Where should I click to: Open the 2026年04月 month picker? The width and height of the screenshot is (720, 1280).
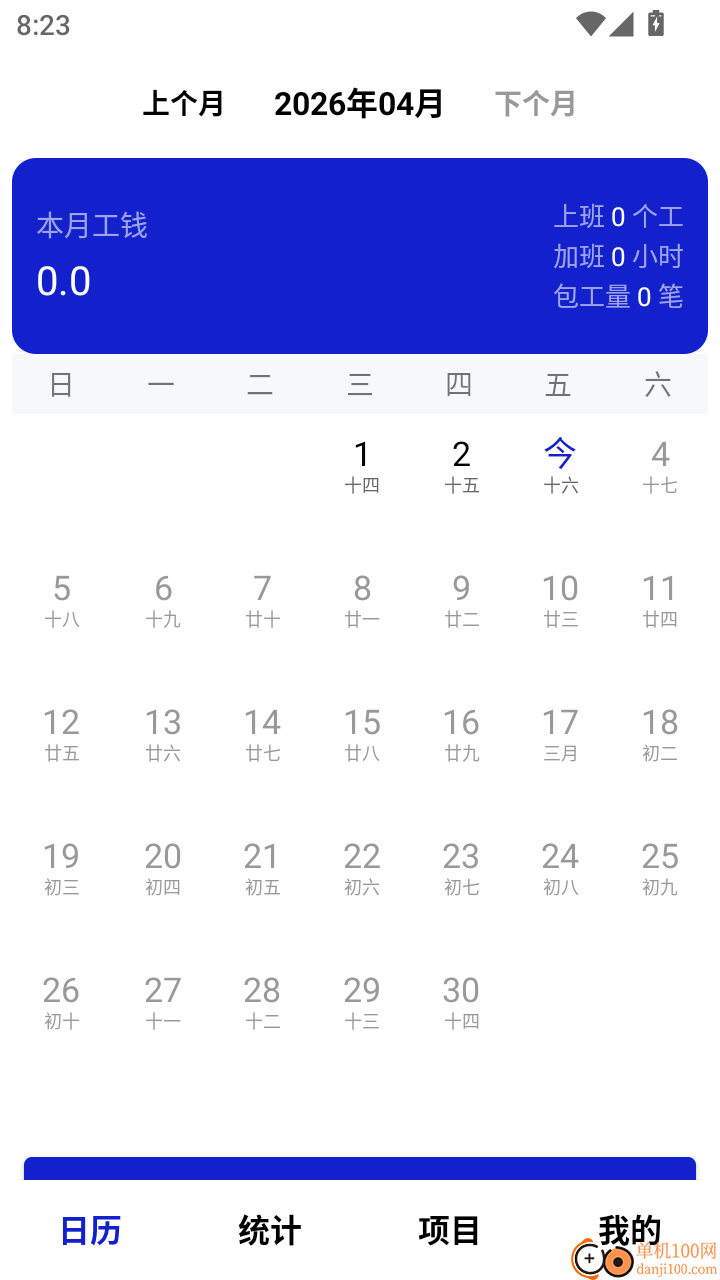[x=358, y=104]
